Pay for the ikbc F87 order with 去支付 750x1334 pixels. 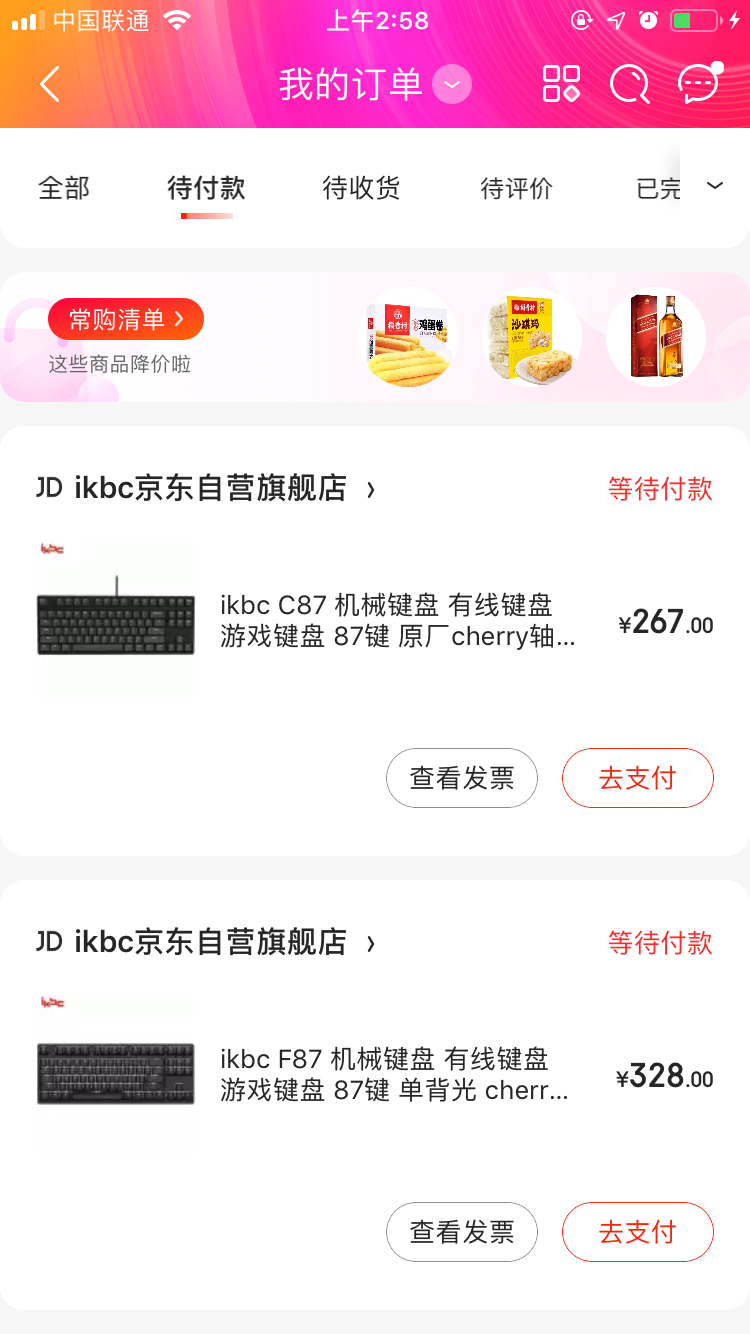(638, 1232)
